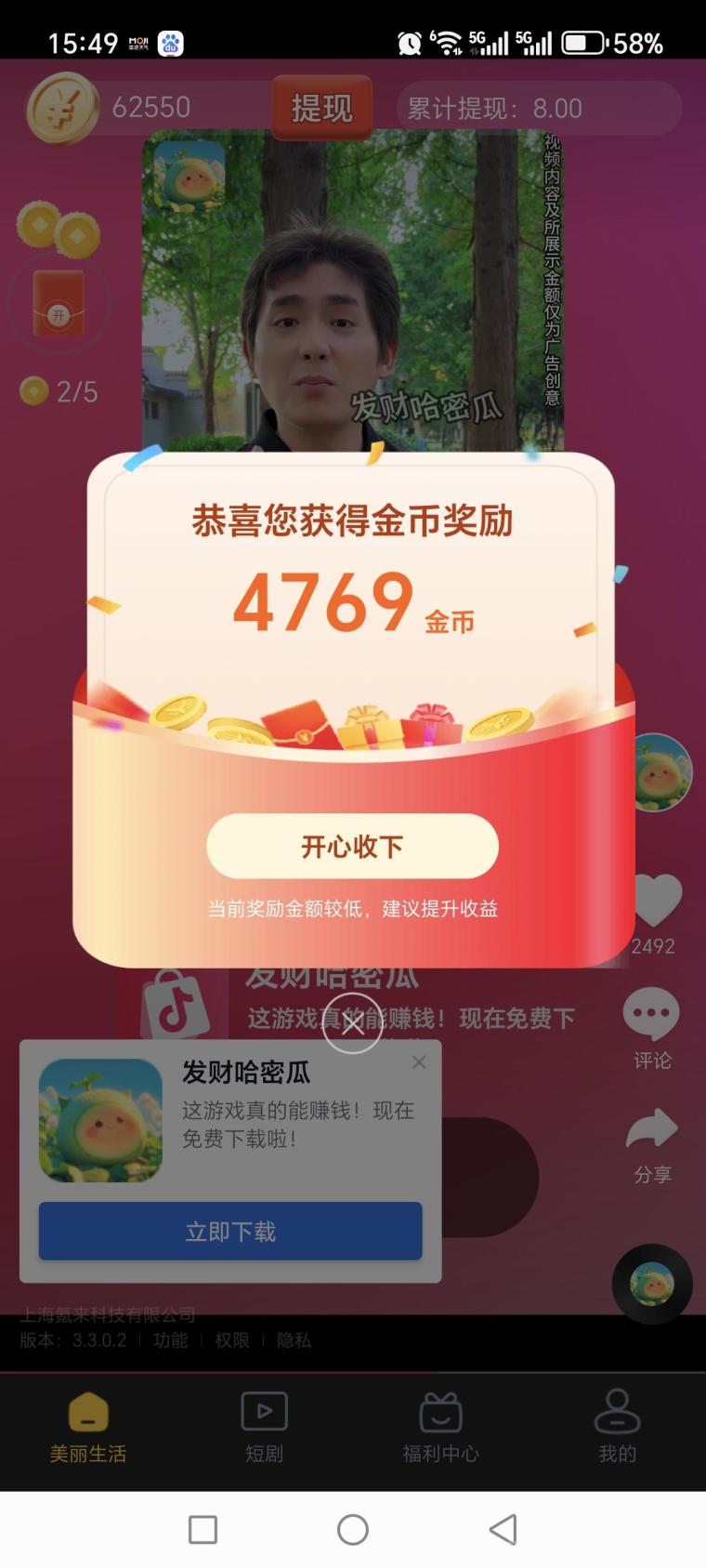
Task: Switch to the 美丽生活 tab
Action: coord(88,1429)
